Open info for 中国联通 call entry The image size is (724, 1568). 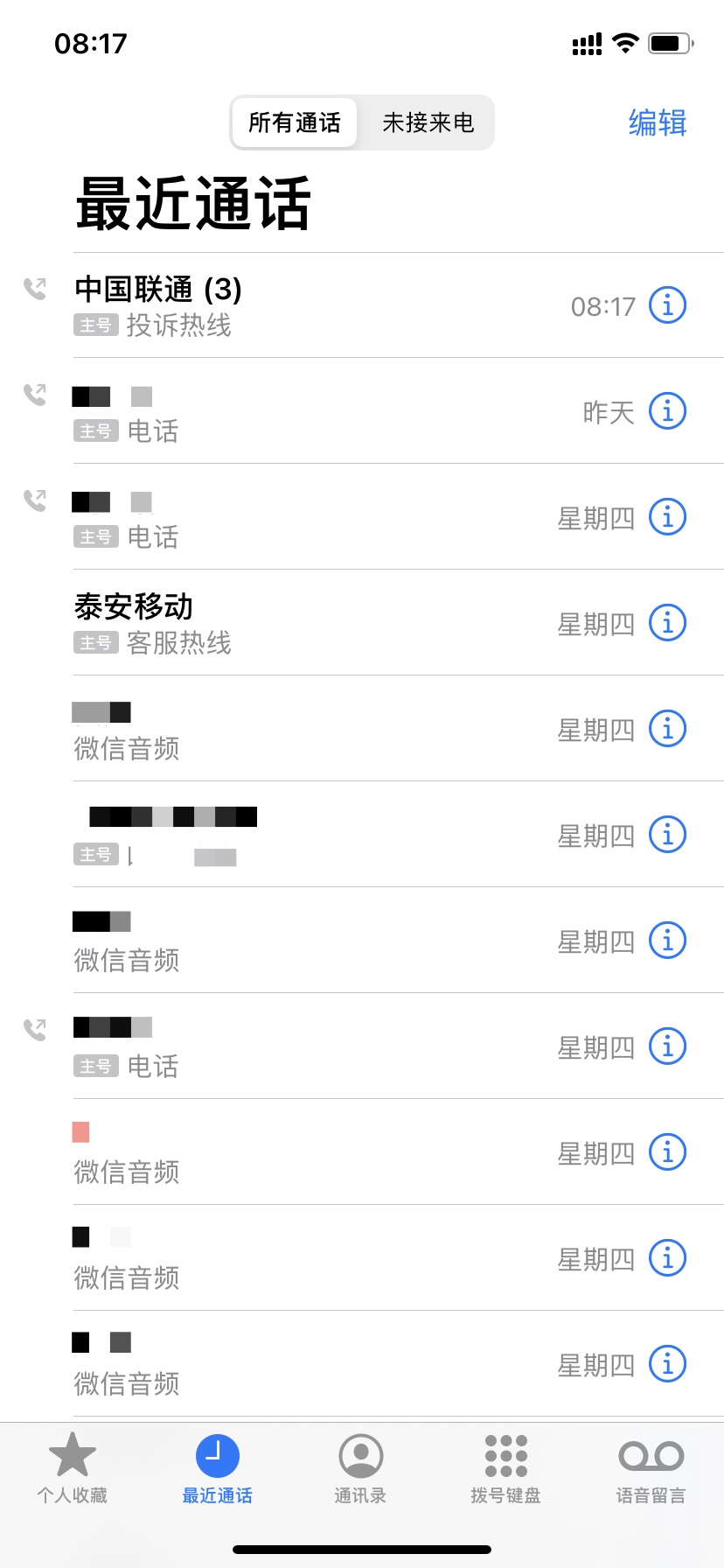coord(666,305)
